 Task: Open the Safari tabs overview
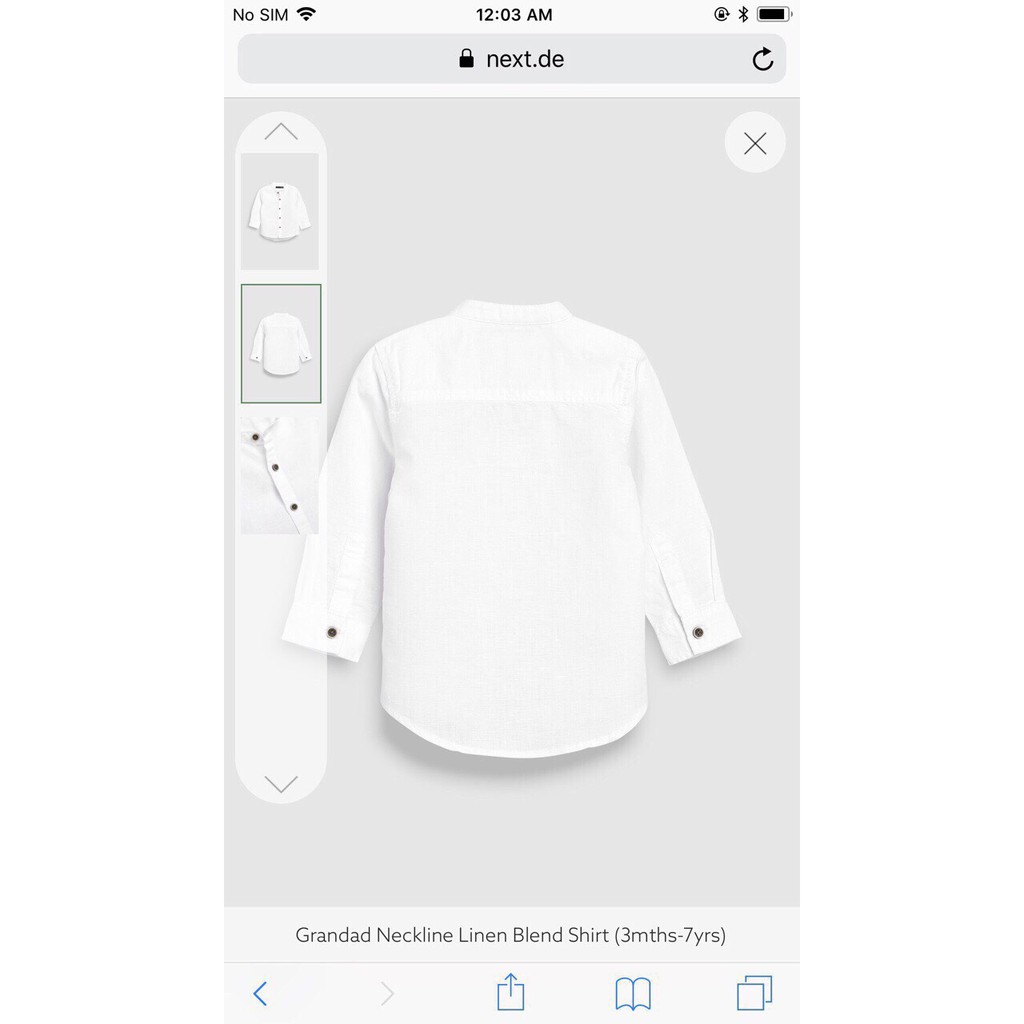[754, 993]
